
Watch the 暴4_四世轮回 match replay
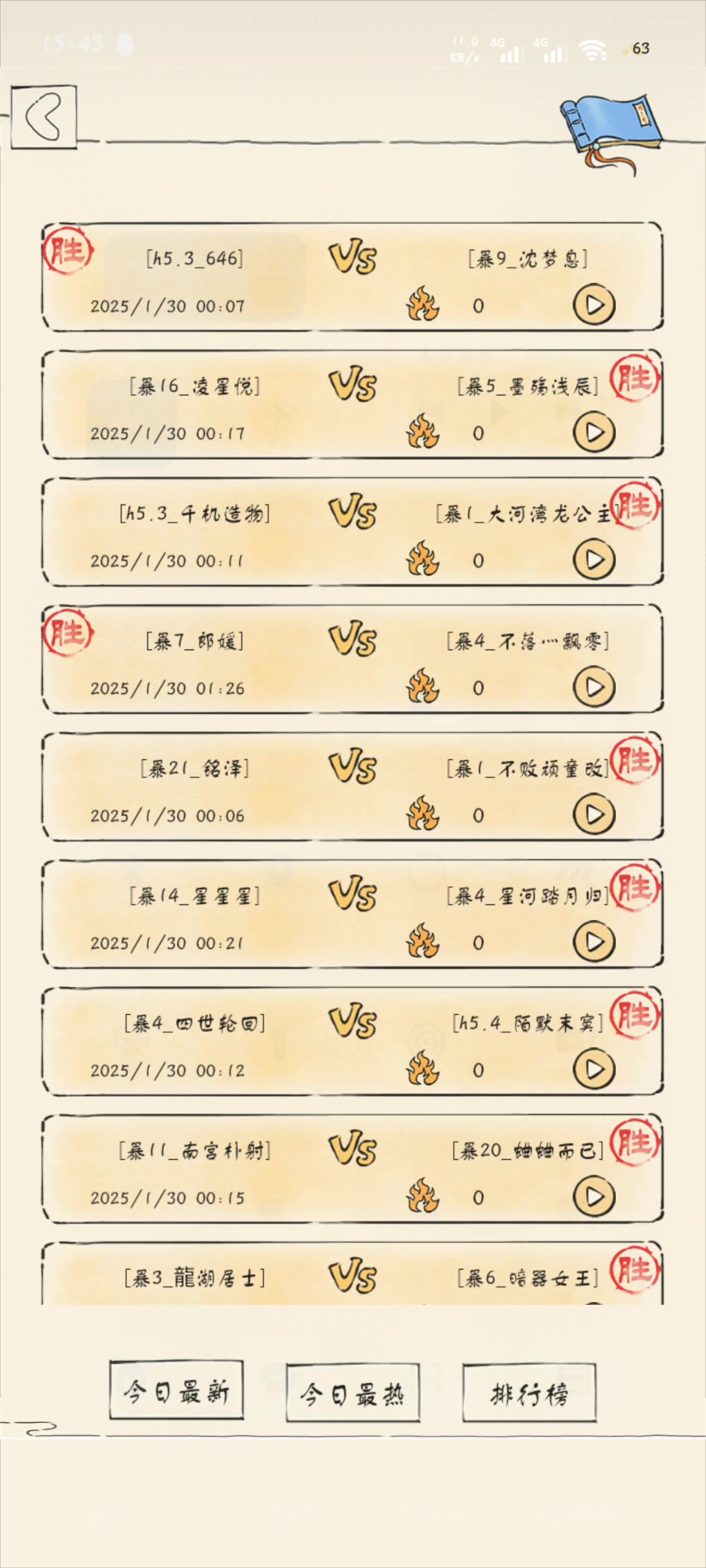coord(594,1070)
